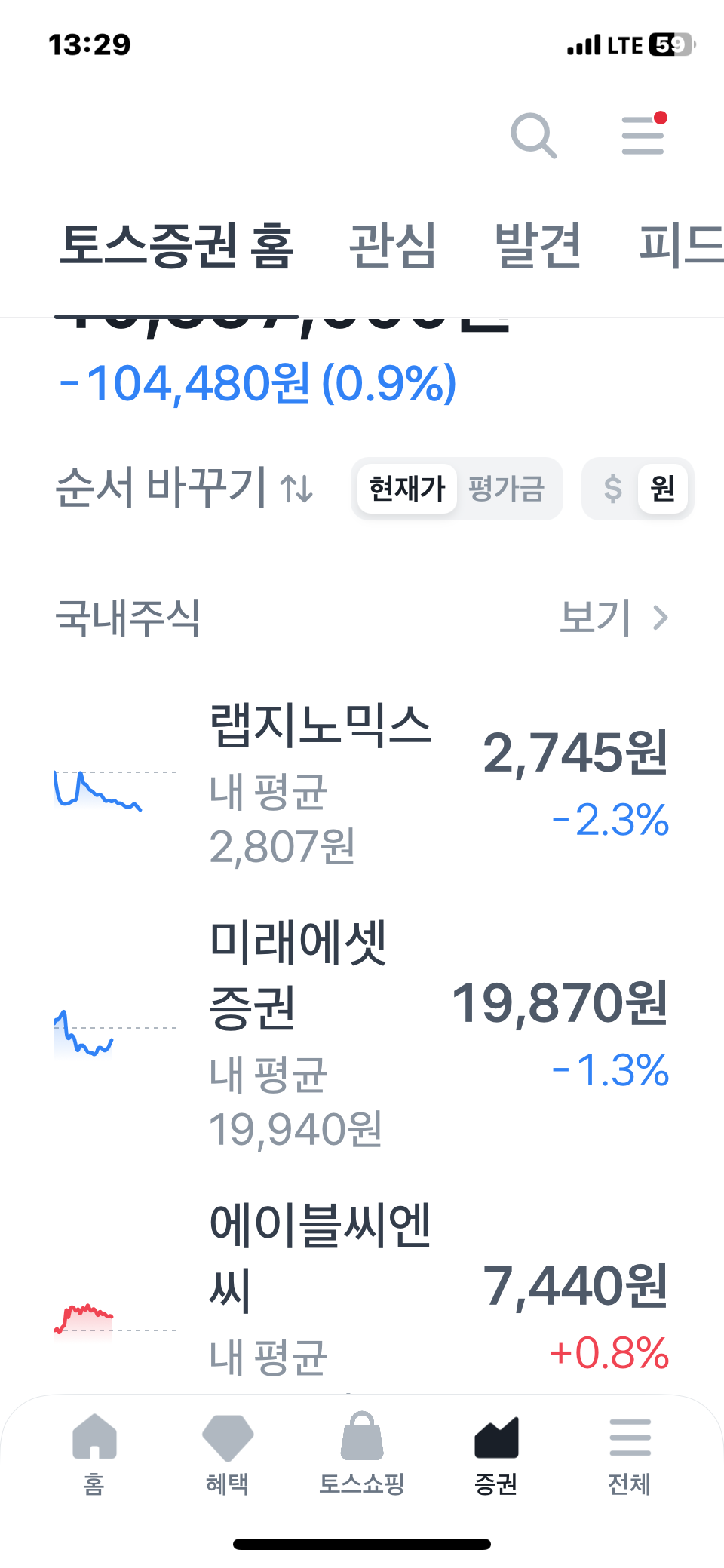Select 원 currency option

coord(662,489)
